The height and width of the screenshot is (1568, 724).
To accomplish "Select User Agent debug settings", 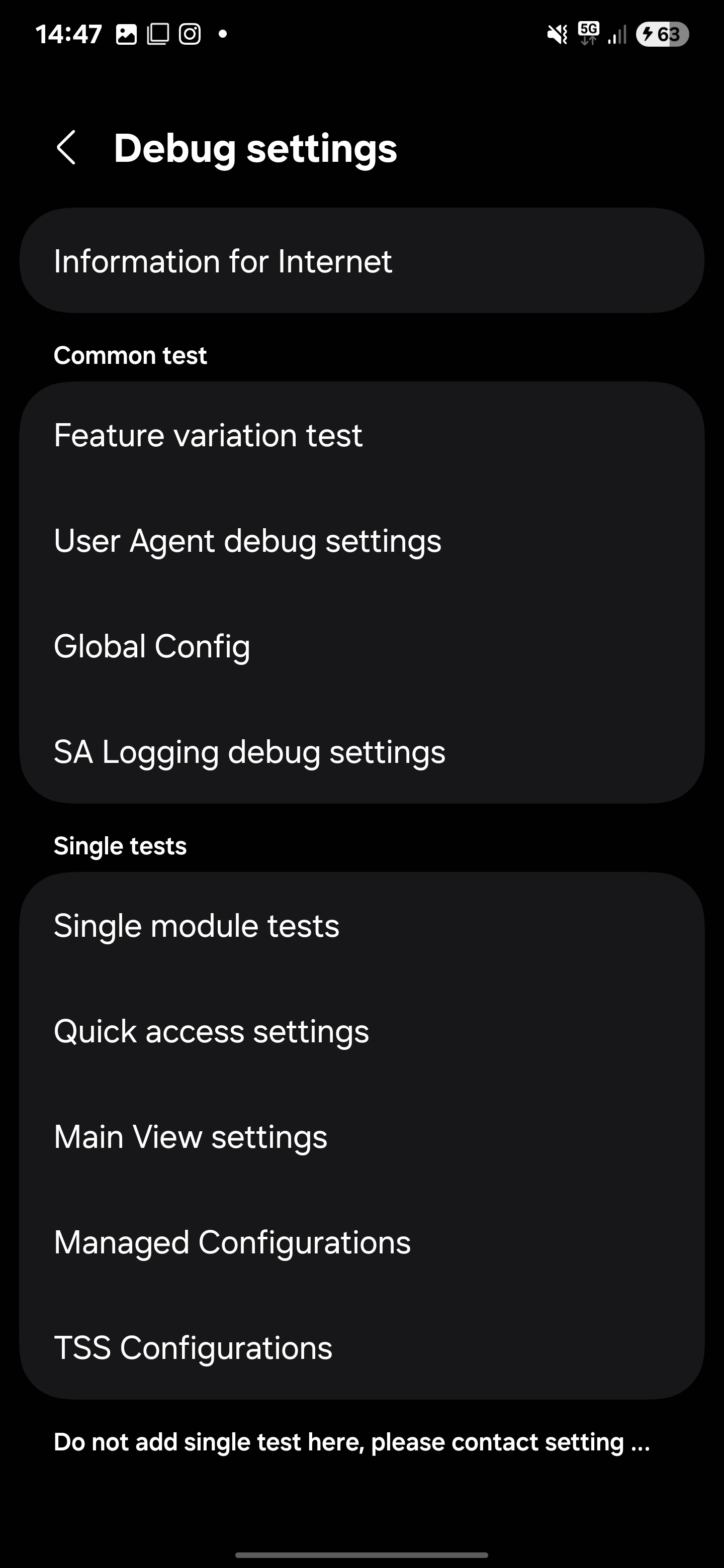I will pos(361,541).
